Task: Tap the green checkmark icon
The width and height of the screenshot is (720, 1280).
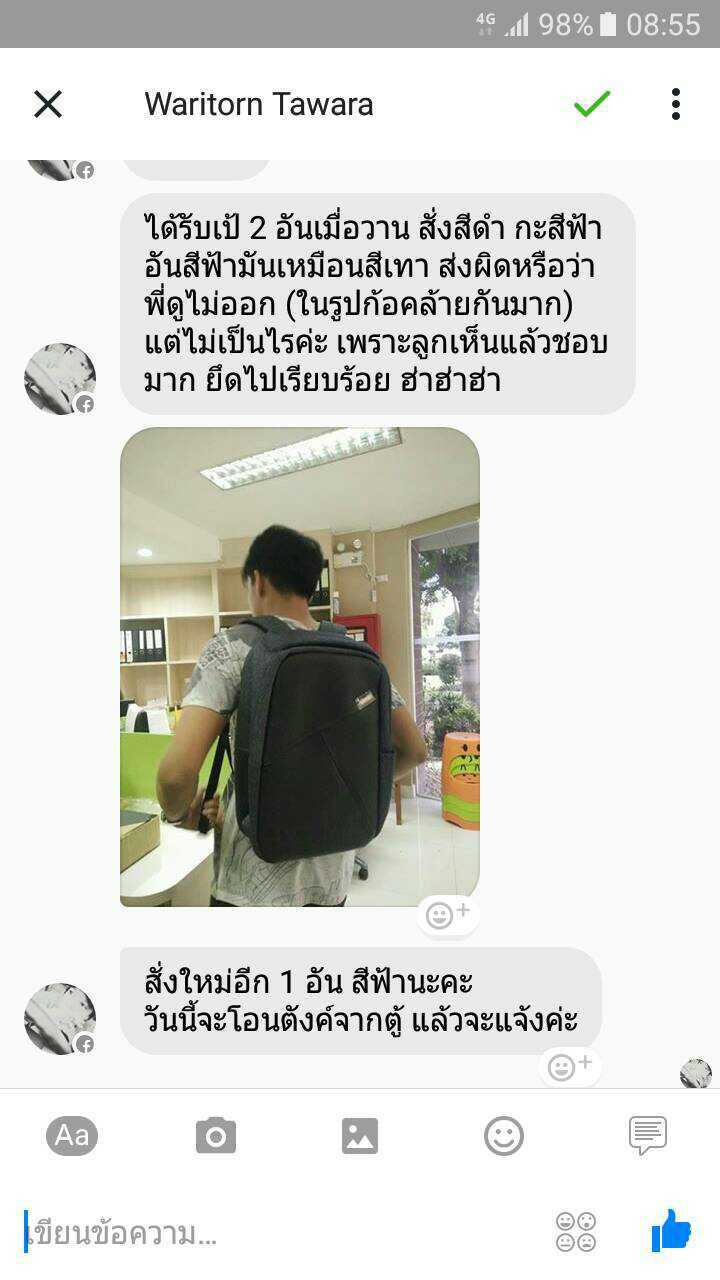Action: 592,104
